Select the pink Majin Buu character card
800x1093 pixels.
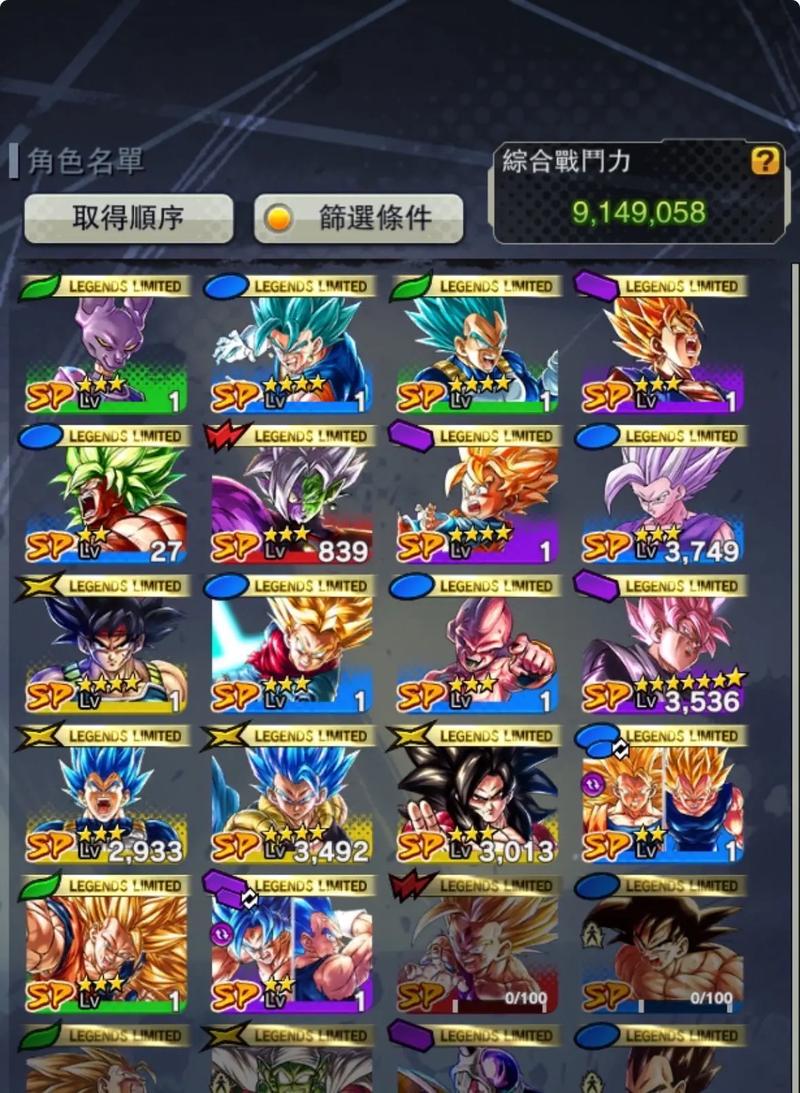click(477, 645)
